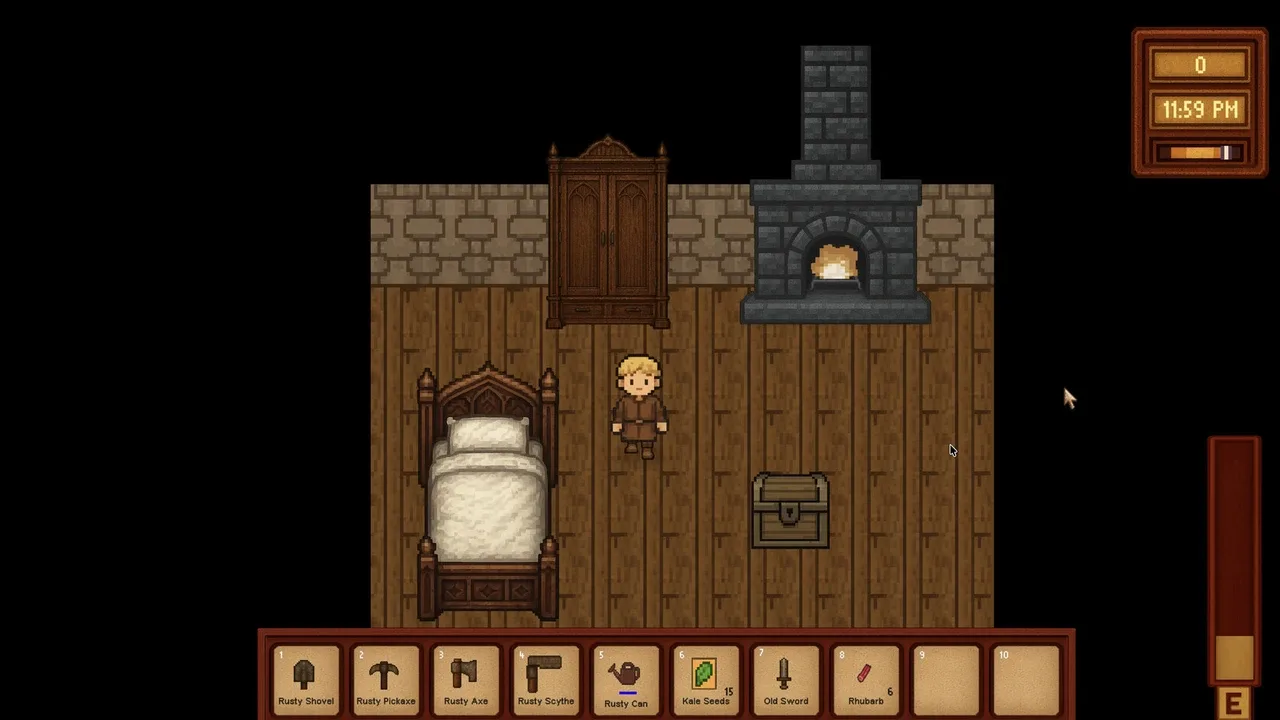
Task: Open the wooden wardrobe
Action: (608, 237)
